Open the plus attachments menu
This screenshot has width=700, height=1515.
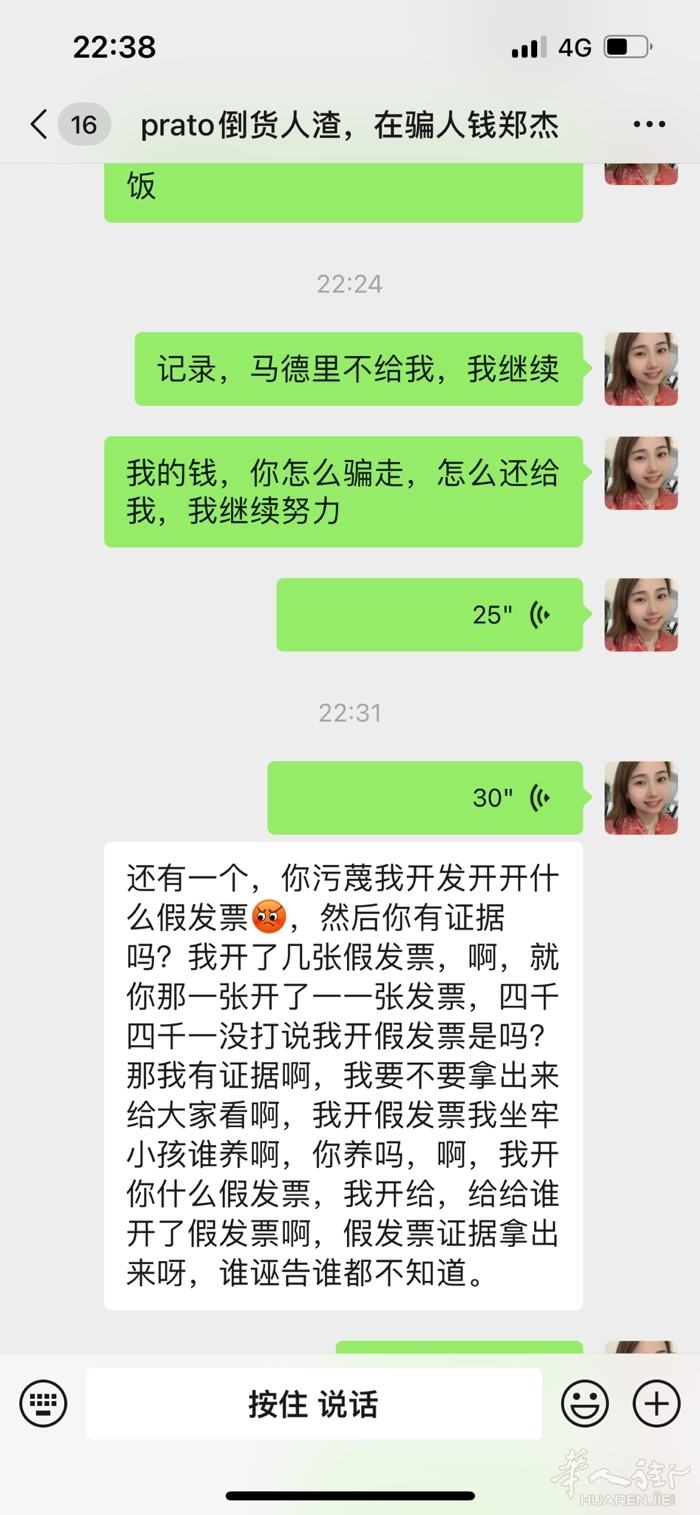coord(656,1404)
